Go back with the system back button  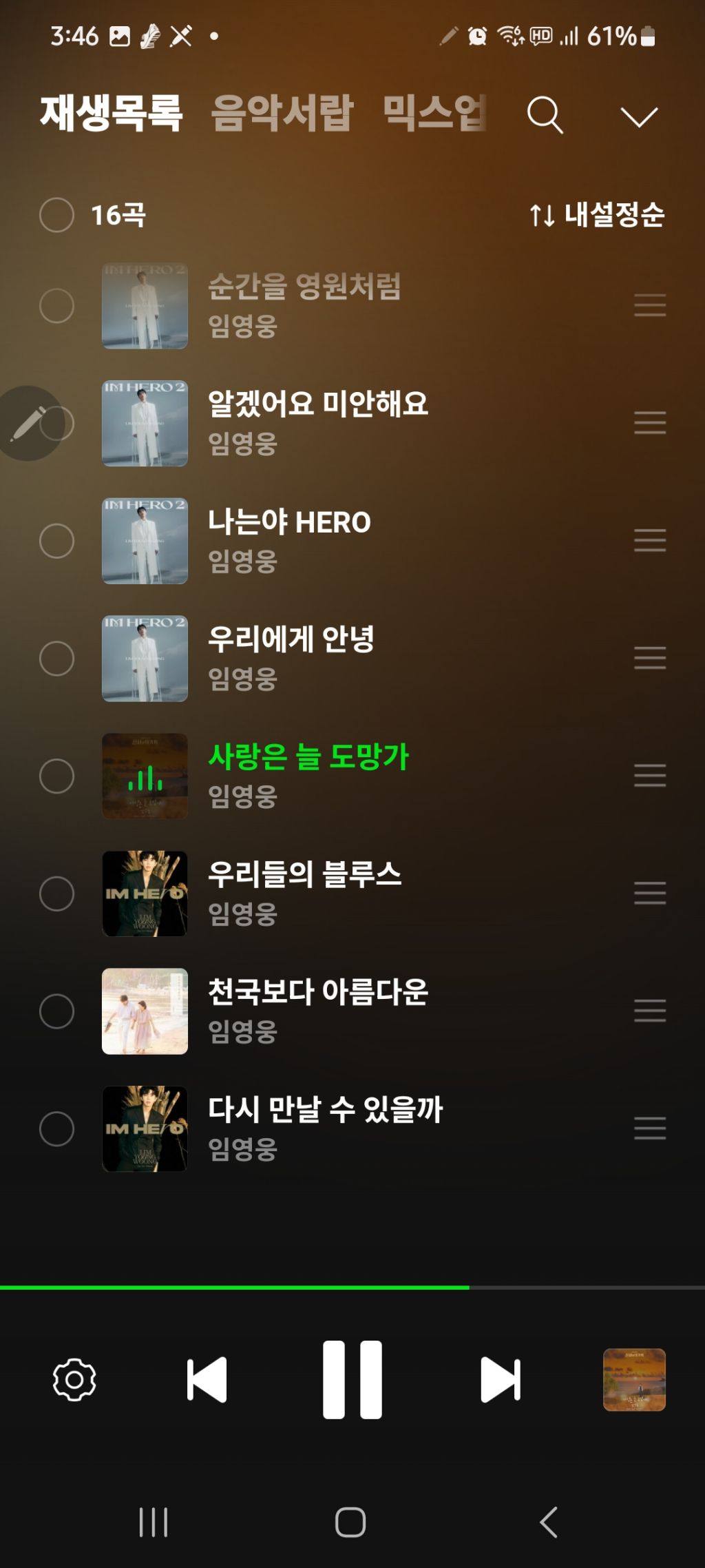pos(549,1522)
